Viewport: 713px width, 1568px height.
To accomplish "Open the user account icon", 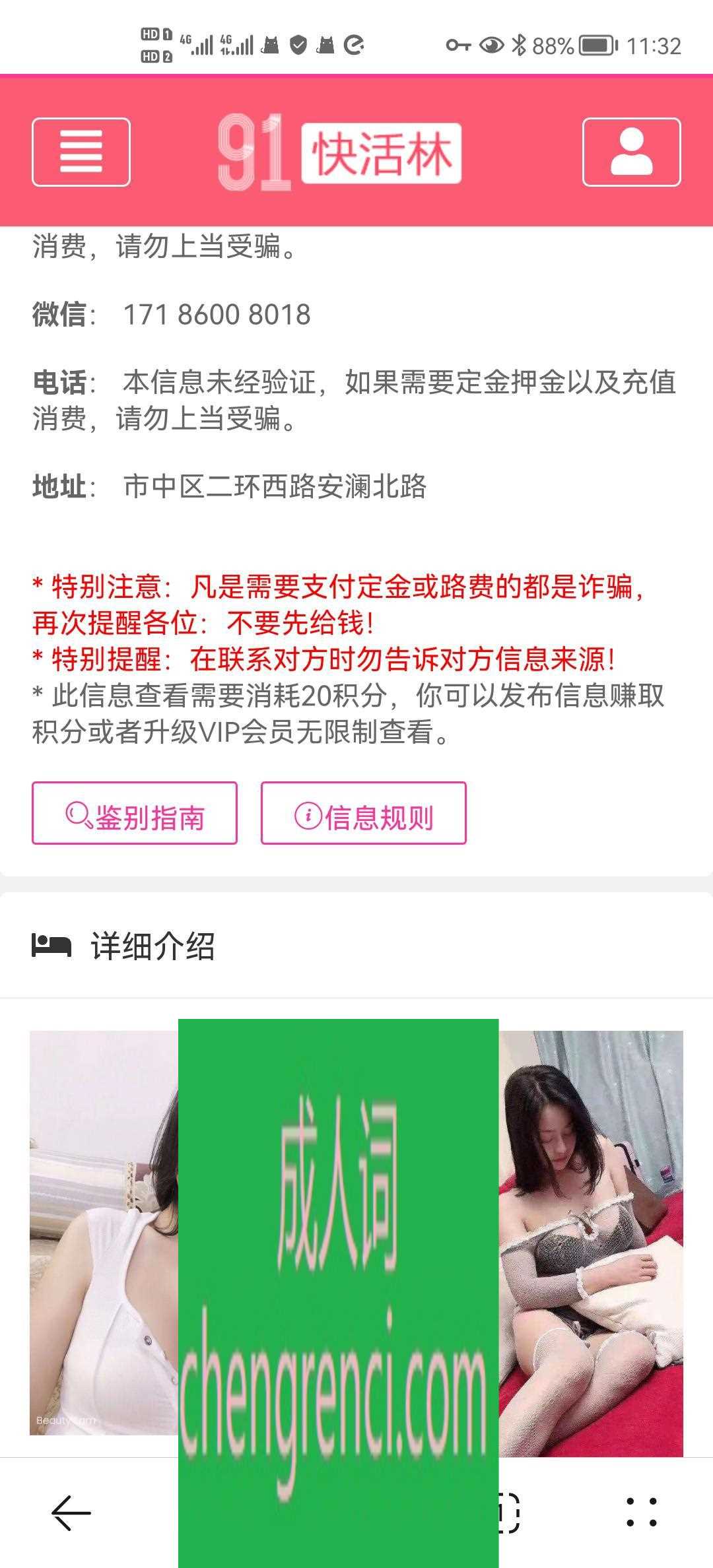I will click(x=631, y=152).
